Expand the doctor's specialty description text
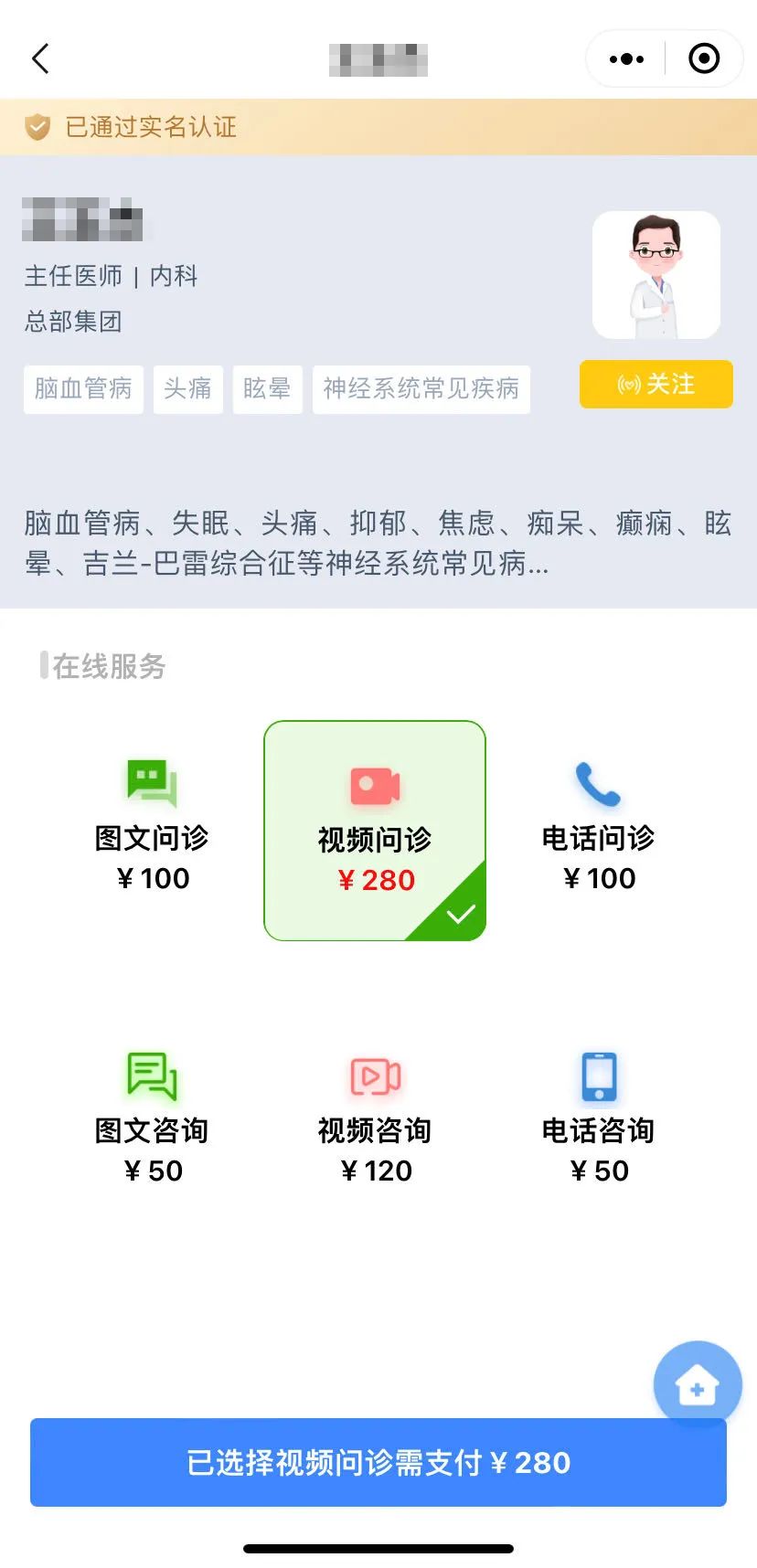Screen dimensions: 757x1568 pos(377,544)
